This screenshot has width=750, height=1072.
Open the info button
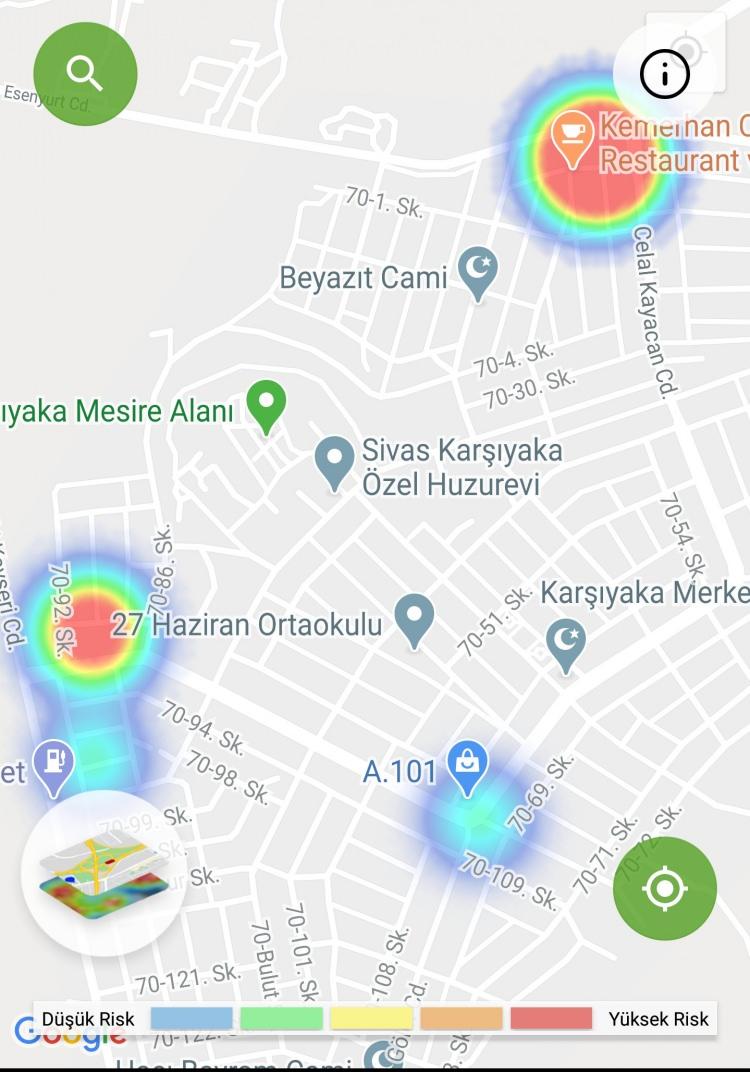(665, 74)
